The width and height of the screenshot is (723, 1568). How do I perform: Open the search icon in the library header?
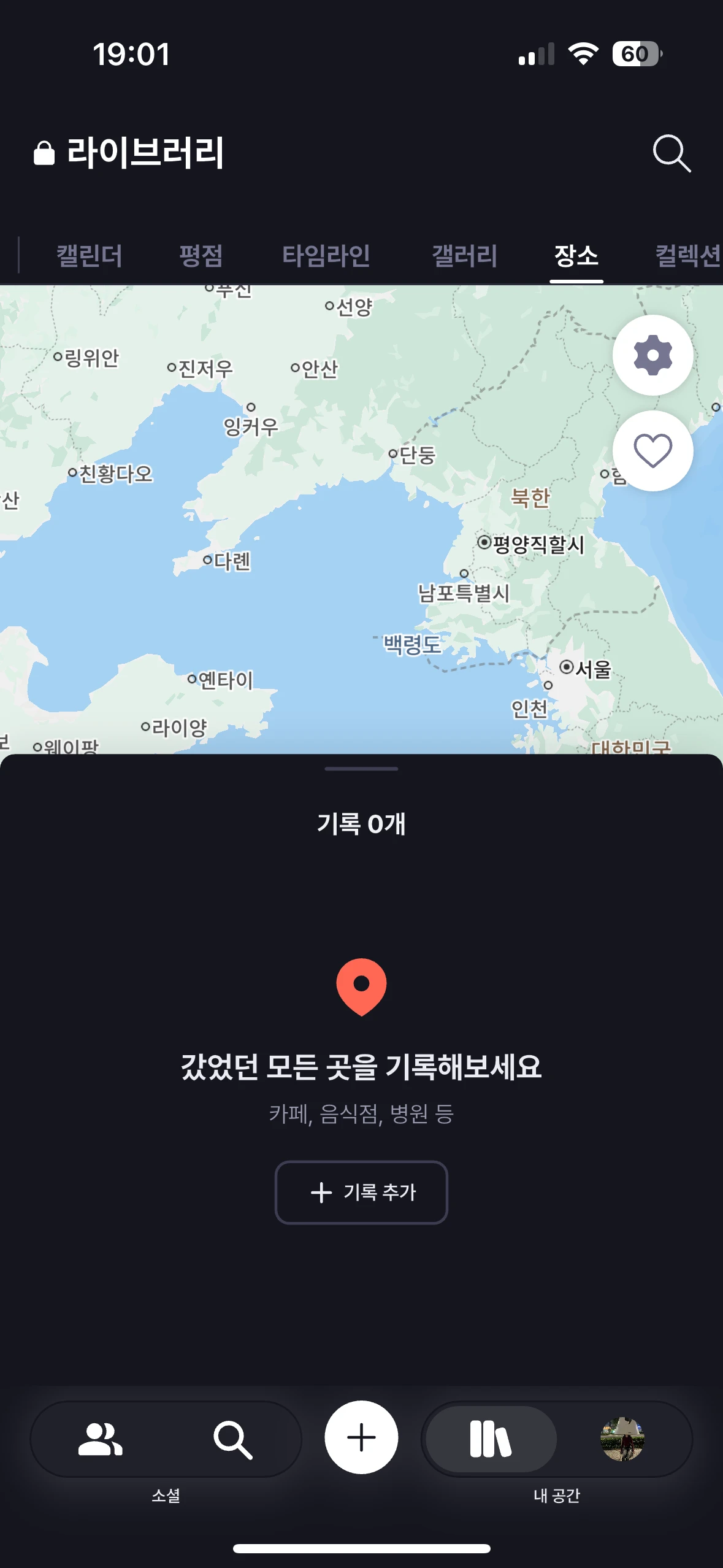671,153
